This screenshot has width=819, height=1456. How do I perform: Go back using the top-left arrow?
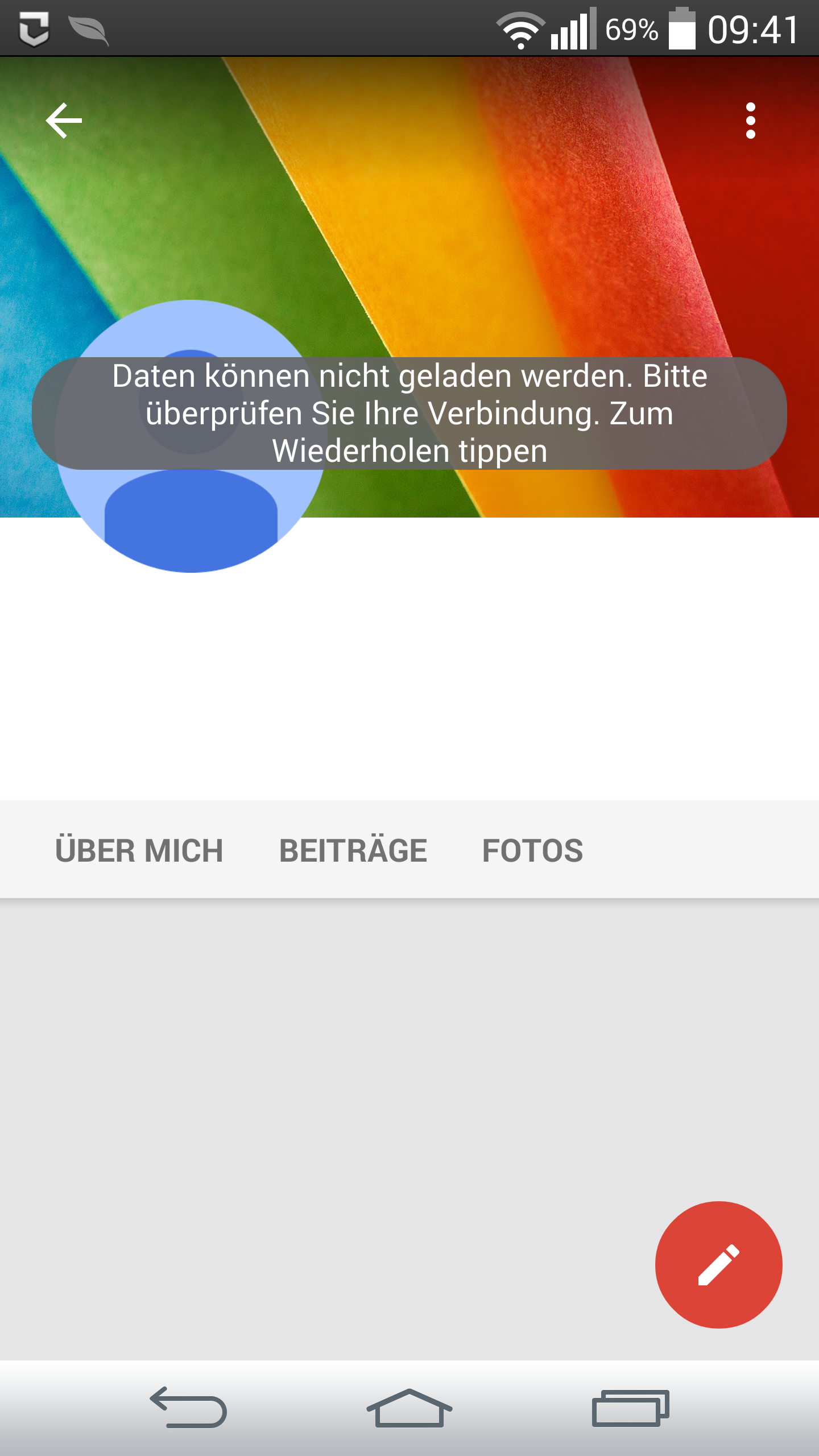click(x=64, y=121)
